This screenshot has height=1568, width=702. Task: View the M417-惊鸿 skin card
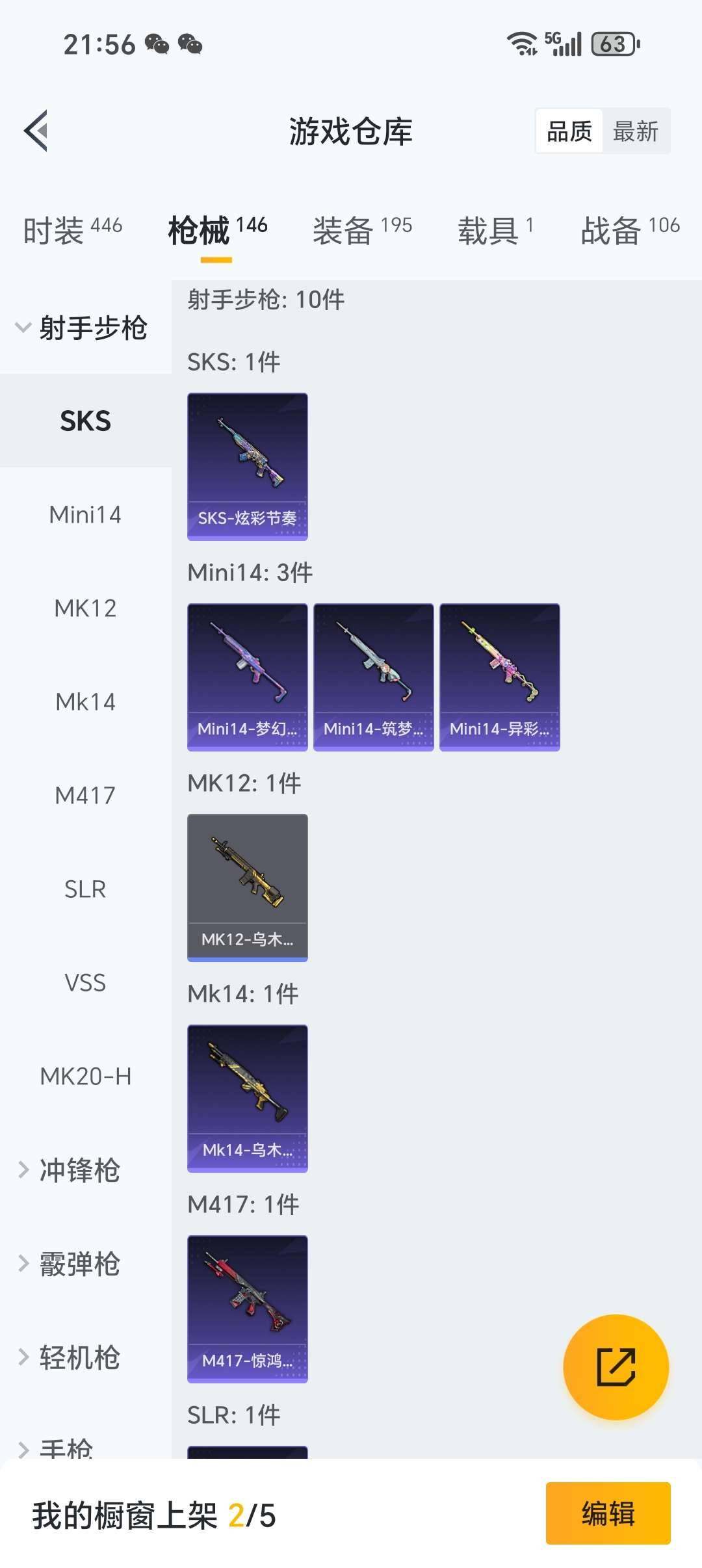(247, 1309)
